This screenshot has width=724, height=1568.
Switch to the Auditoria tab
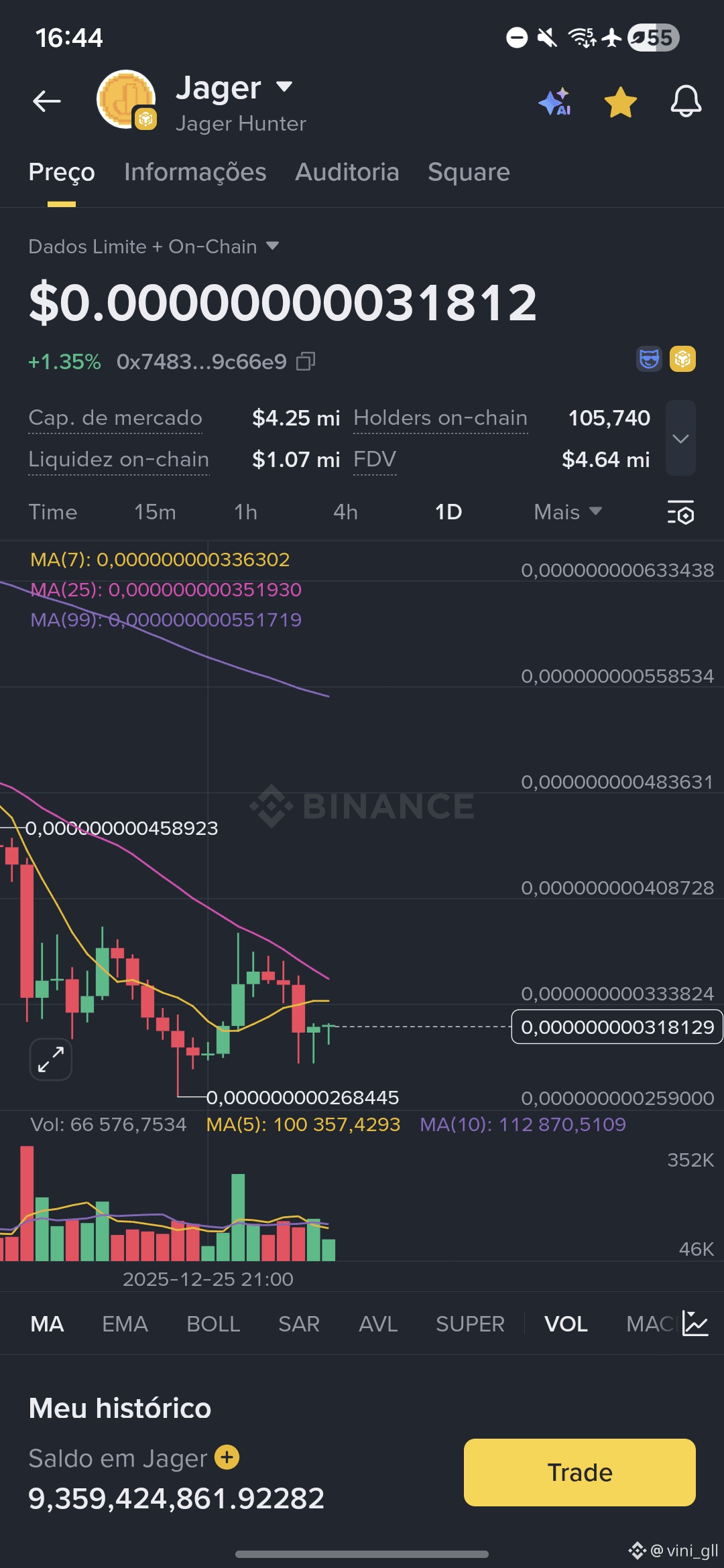tap(347, 172)
